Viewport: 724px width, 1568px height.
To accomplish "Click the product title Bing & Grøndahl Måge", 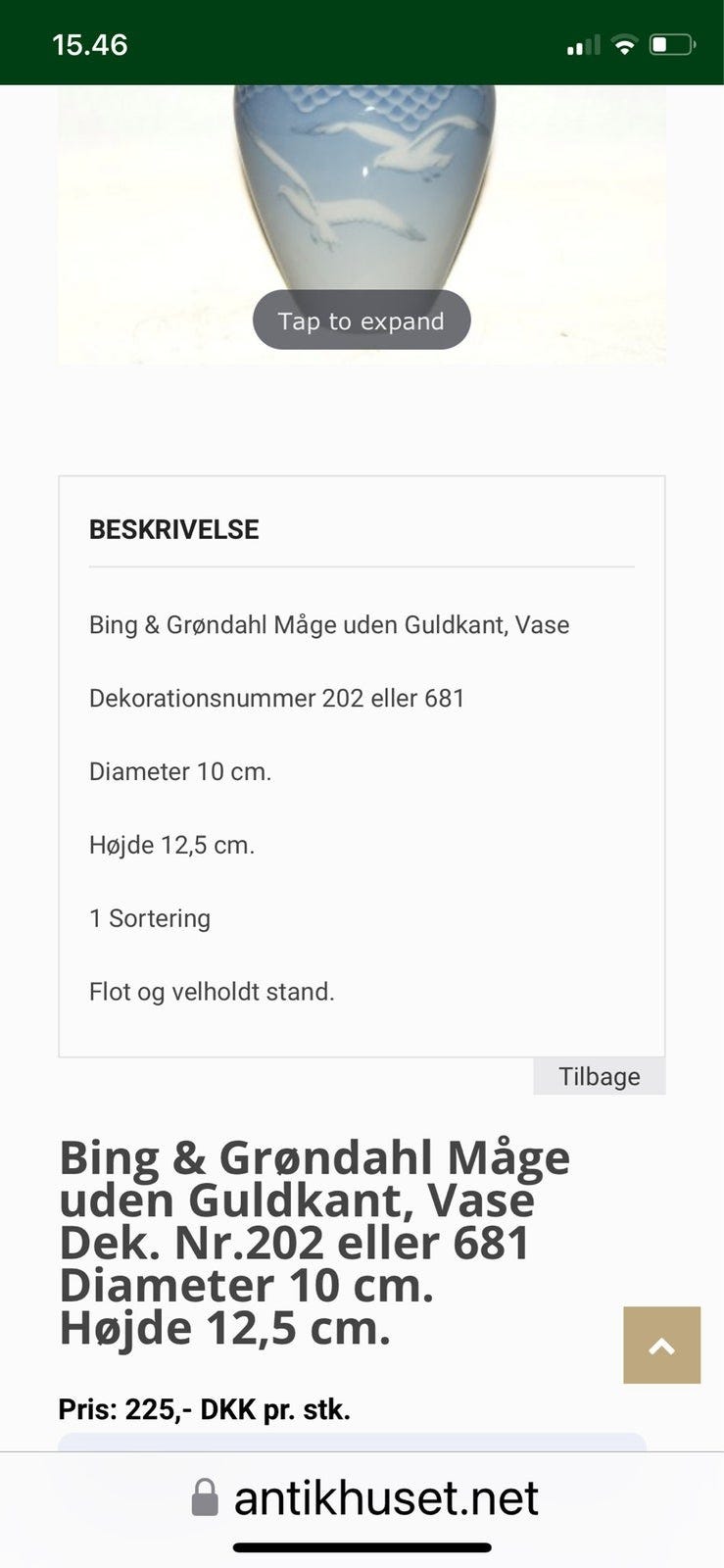I will click(314, 1158).
